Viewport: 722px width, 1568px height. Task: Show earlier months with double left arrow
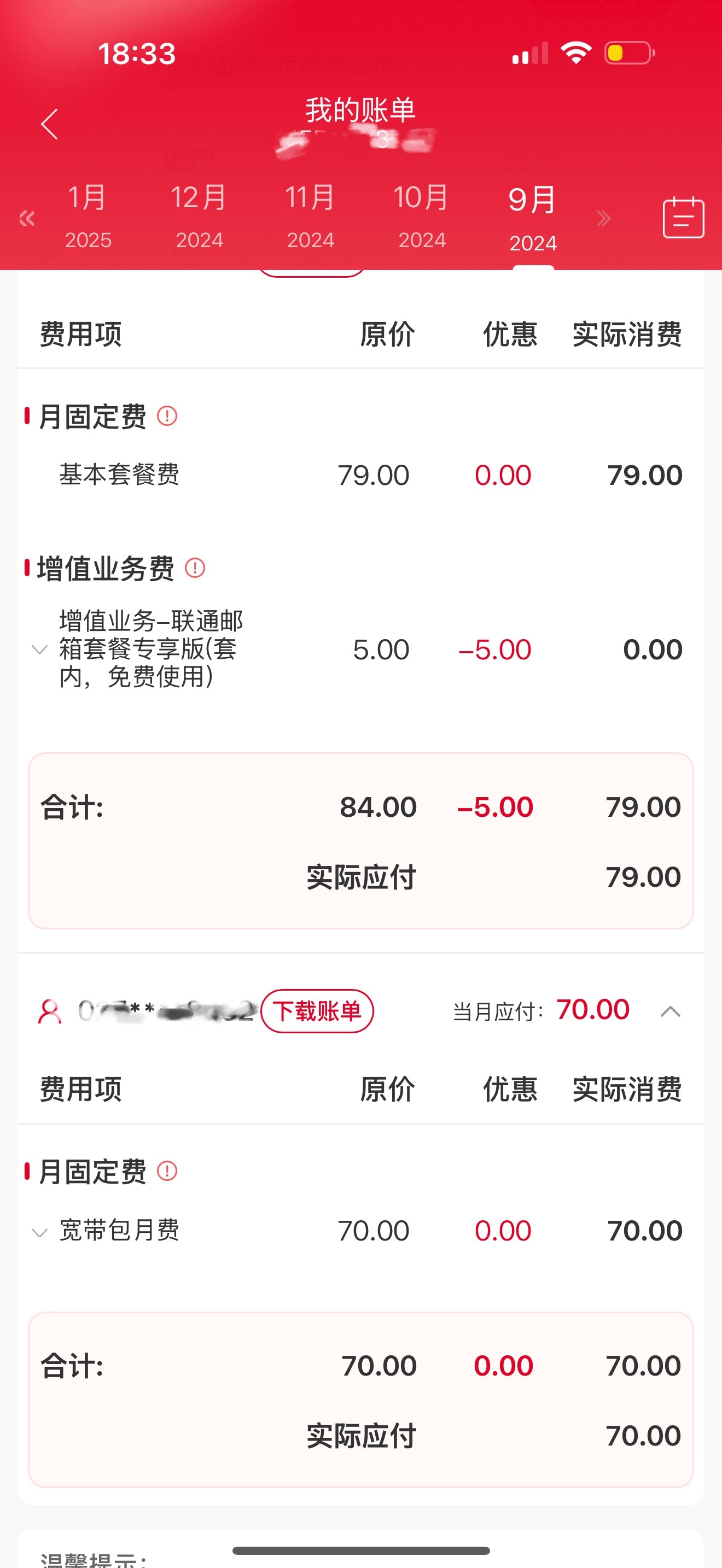27,219
